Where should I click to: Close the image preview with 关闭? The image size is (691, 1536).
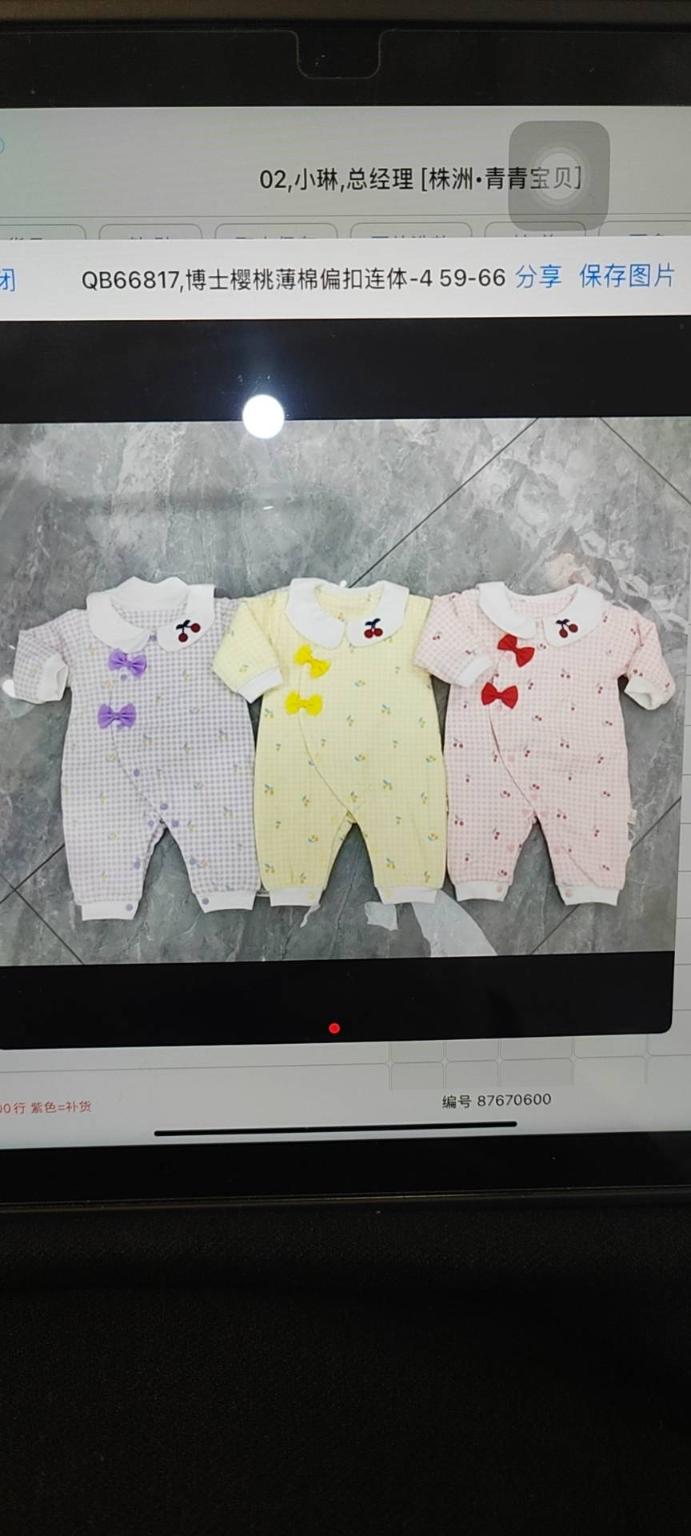[6, 279]
